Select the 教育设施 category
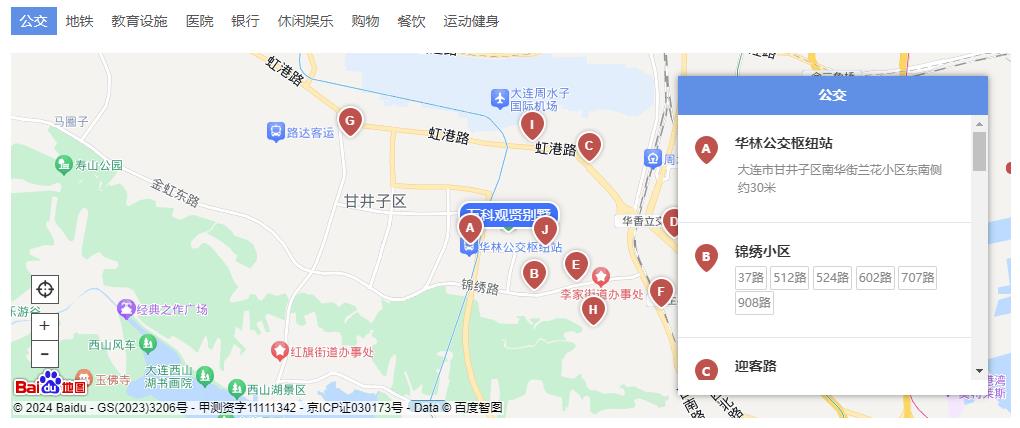Viewport: 1020px width, 428px height. click(139, 21)
